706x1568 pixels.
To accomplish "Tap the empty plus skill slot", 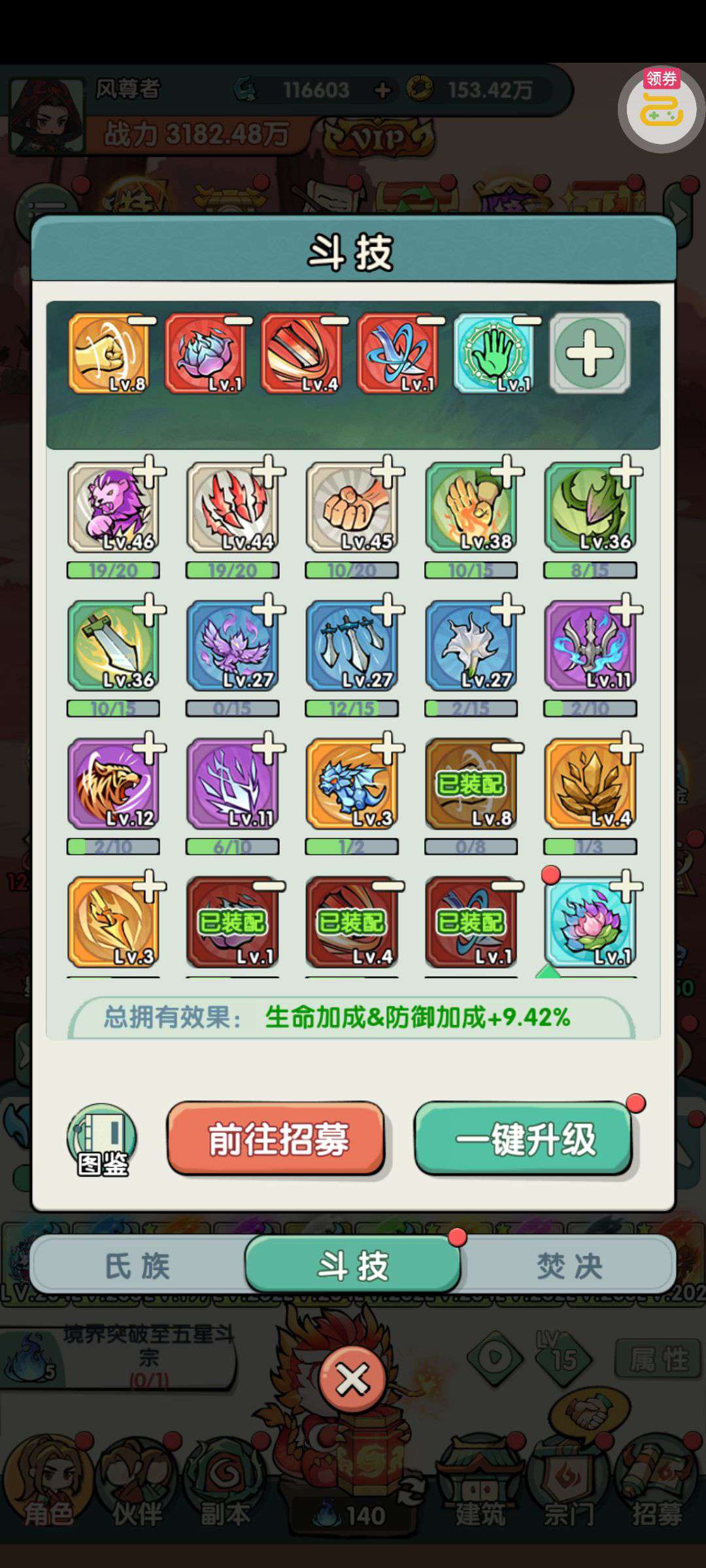I will tap(590, 353).
